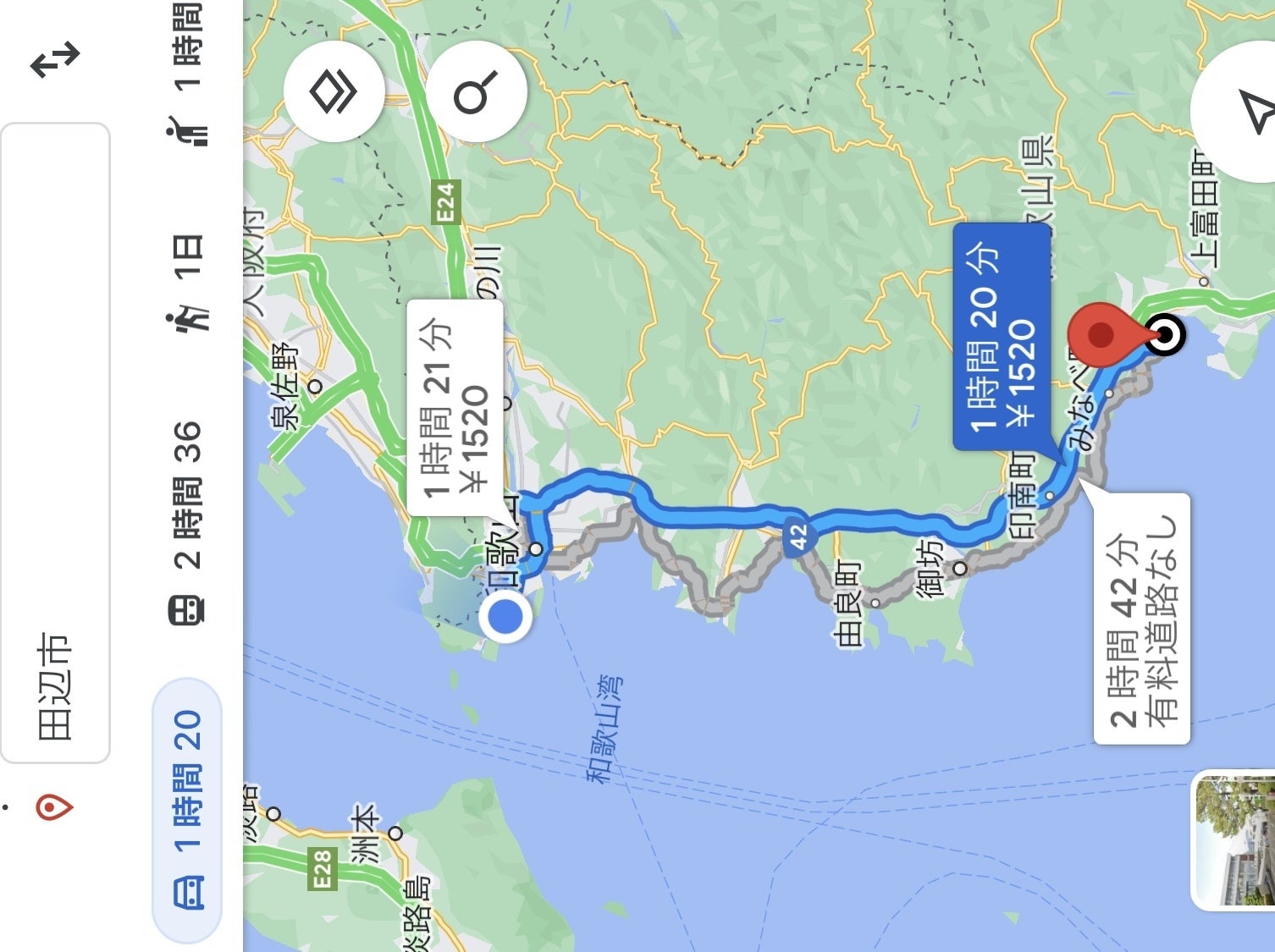Viewport: 1275px width, 952px height.
Task: Swap start and destination points
Action: tap(55, 59)
